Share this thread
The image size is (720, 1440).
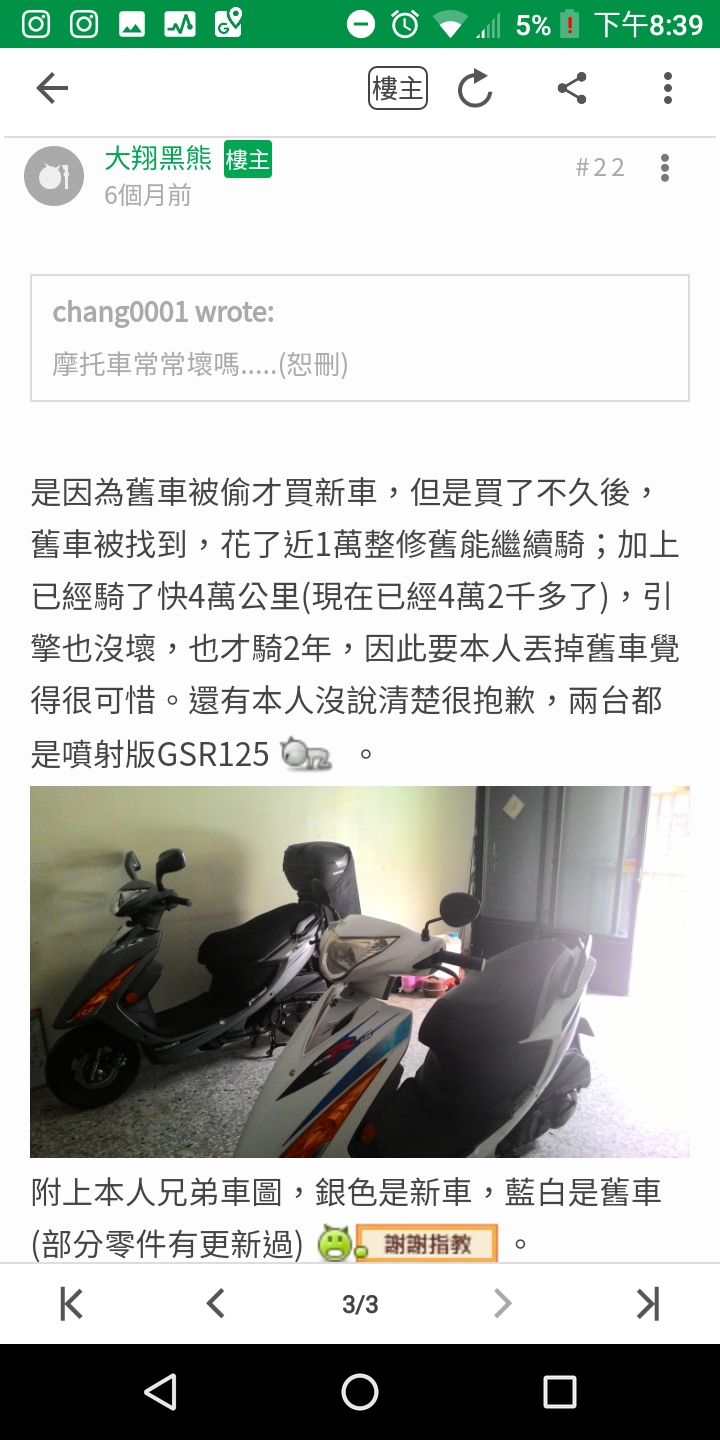tap(571, 89)
